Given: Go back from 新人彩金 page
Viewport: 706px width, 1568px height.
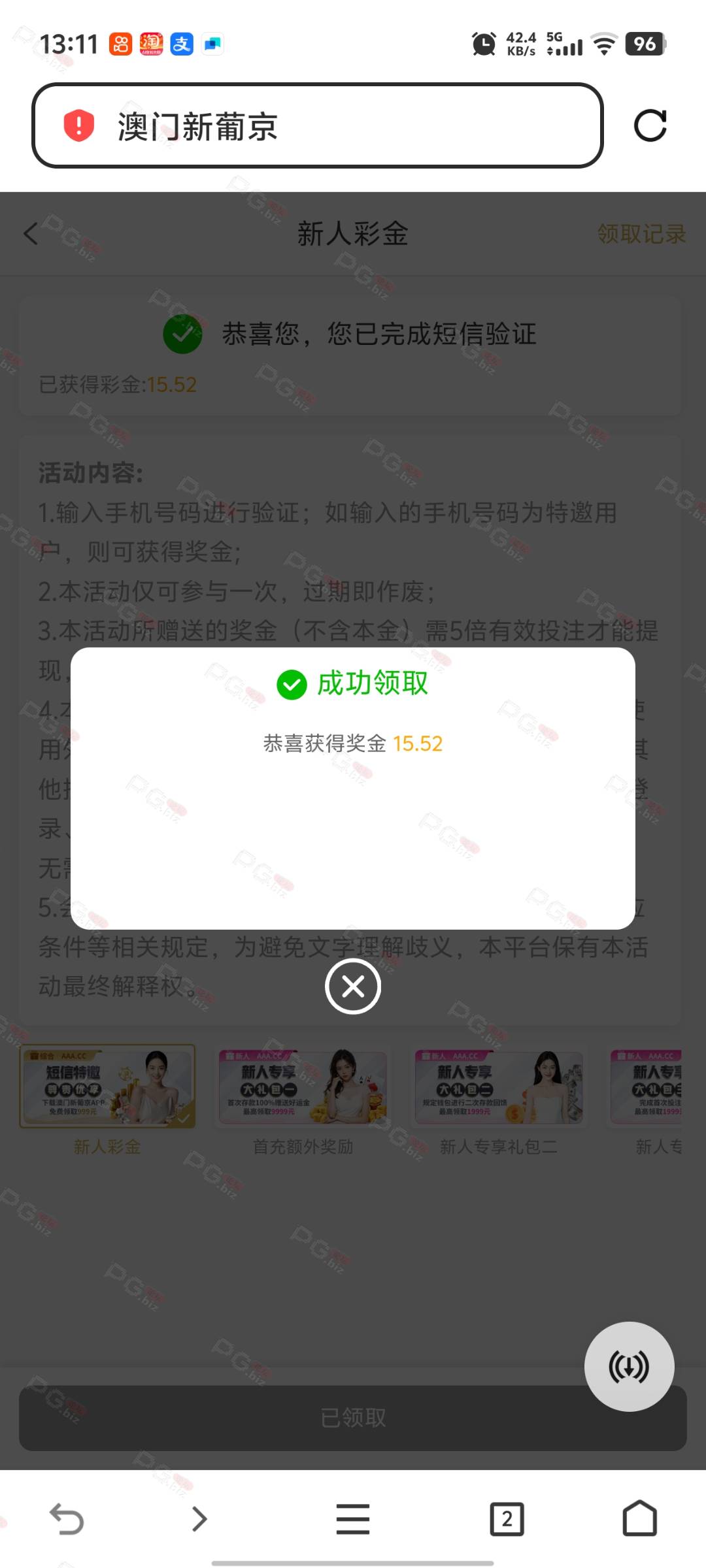Looking at the screenshot, I should pyautogui.click(x=31, y=233).
